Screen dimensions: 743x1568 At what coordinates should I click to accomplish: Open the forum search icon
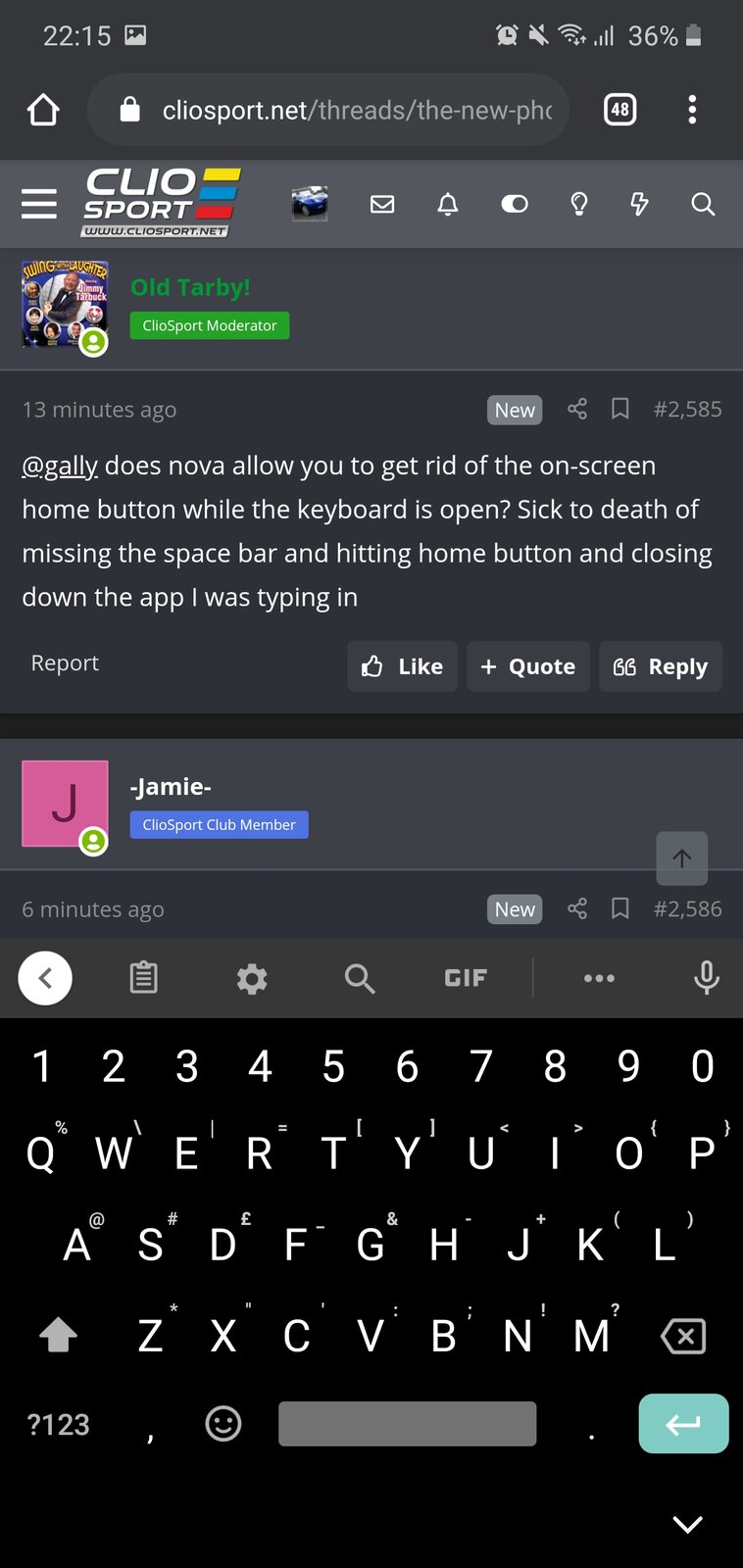(703, 204)
